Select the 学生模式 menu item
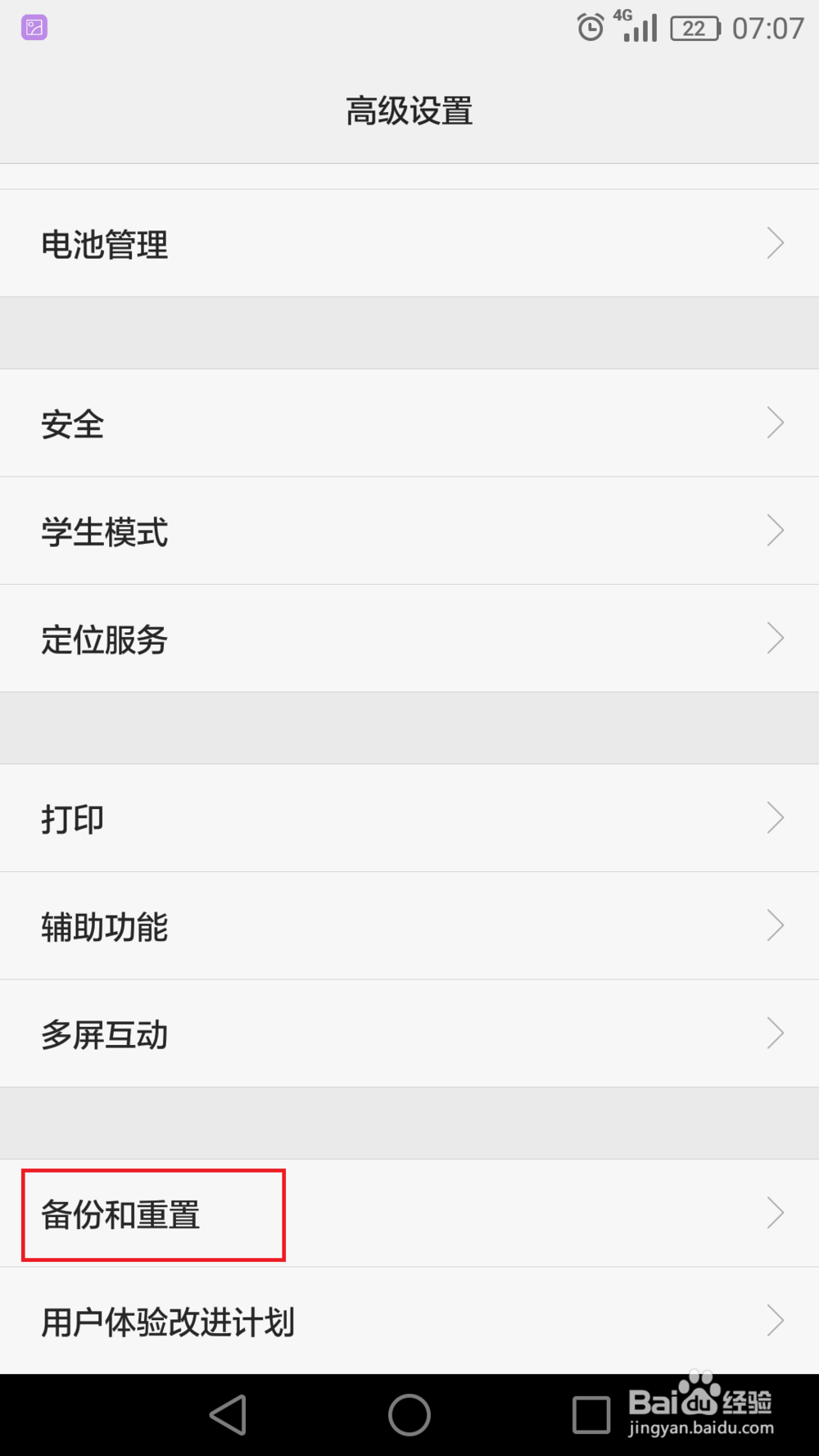This screenshot has width=819, height=1456. (x=409, y=531)
